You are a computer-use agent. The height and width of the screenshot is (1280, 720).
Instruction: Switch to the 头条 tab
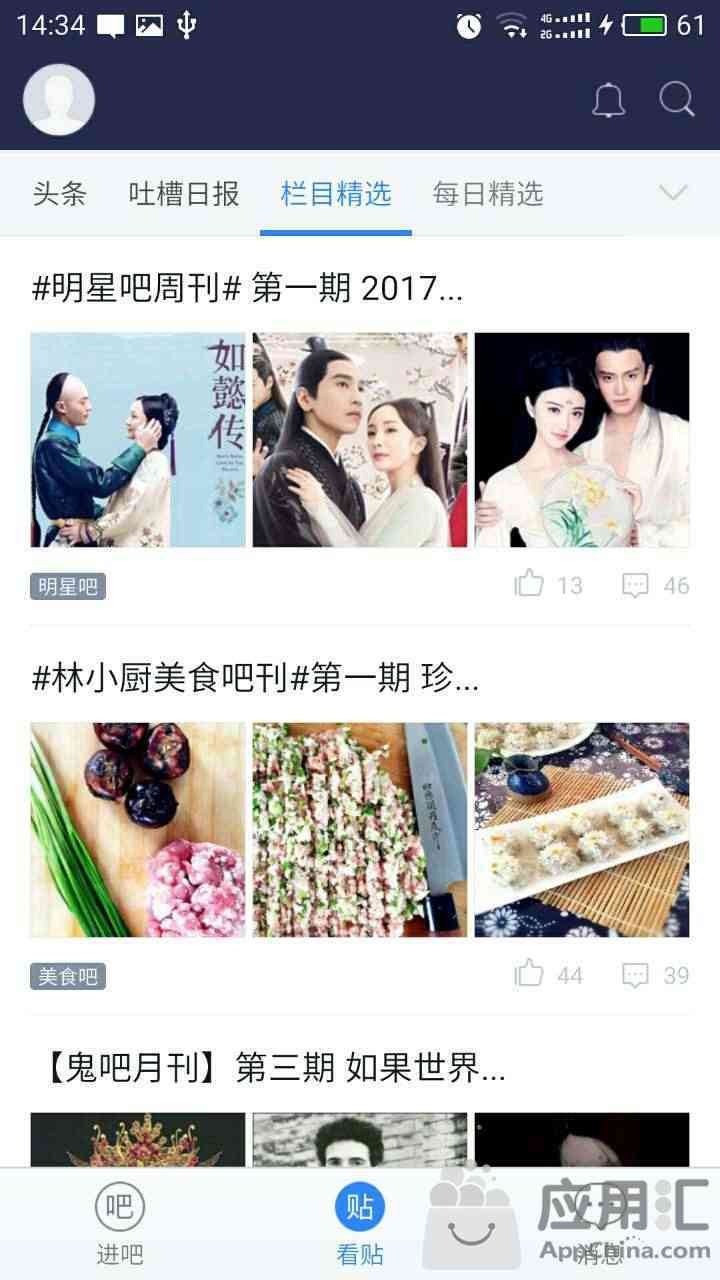coord(59,193)
